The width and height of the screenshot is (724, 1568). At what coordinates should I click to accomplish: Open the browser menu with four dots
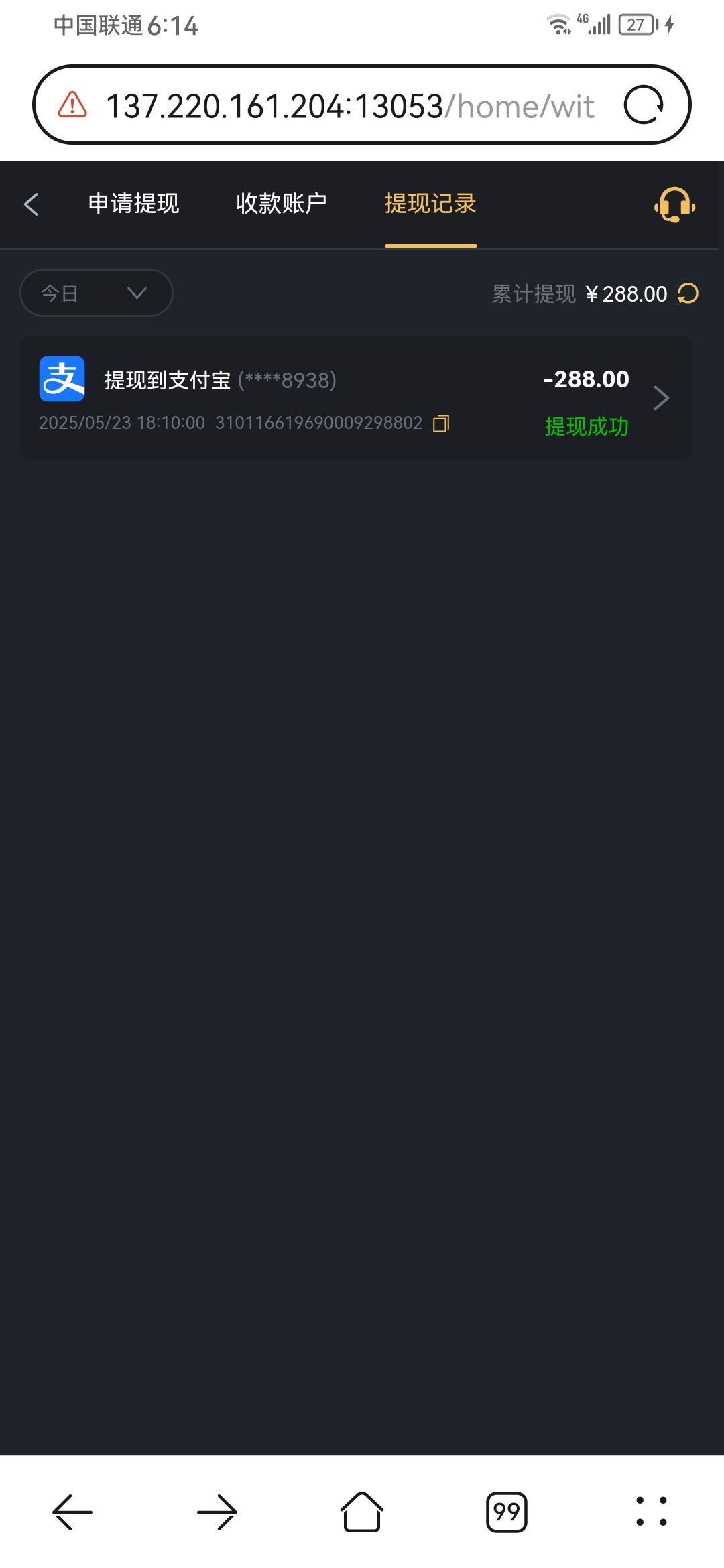[651, 1512]
